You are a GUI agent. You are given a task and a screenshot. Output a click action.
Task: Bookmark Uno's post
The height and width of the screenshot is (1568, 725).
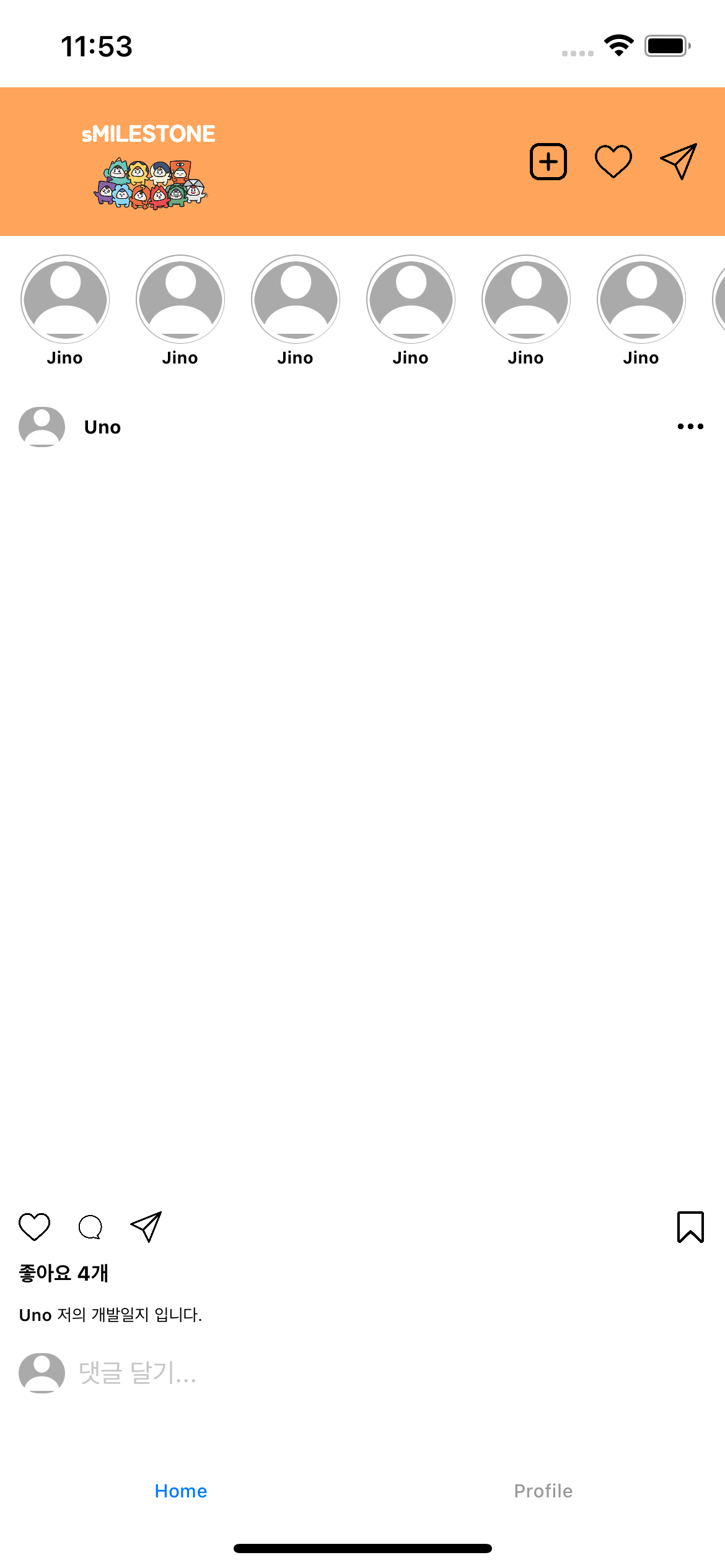coord(690,1227)
